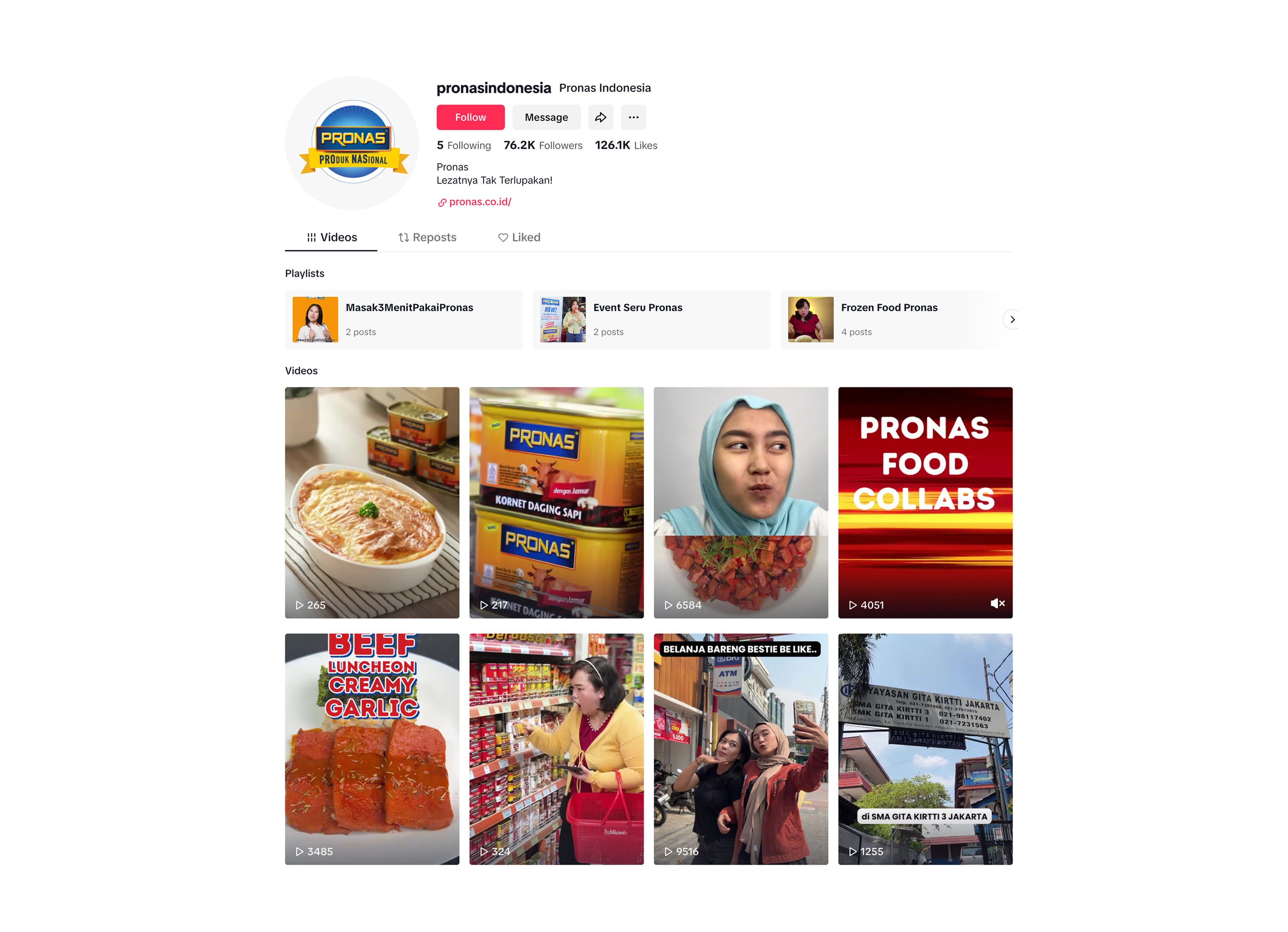1288x932 pixels.
Task: Unmute the Pronas Food Collabs video preview
Action: (x=997, y=603)
